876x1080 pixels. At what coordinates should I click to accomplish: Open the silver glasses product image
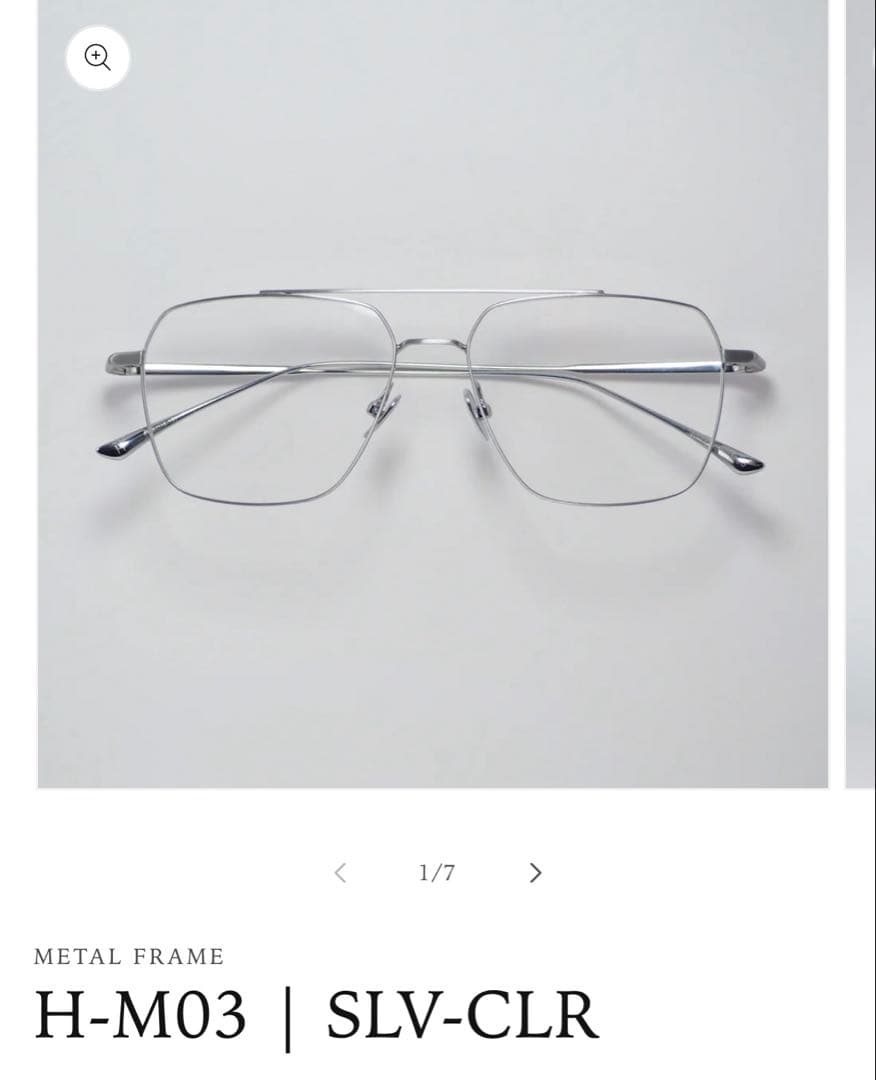[433, 400]
